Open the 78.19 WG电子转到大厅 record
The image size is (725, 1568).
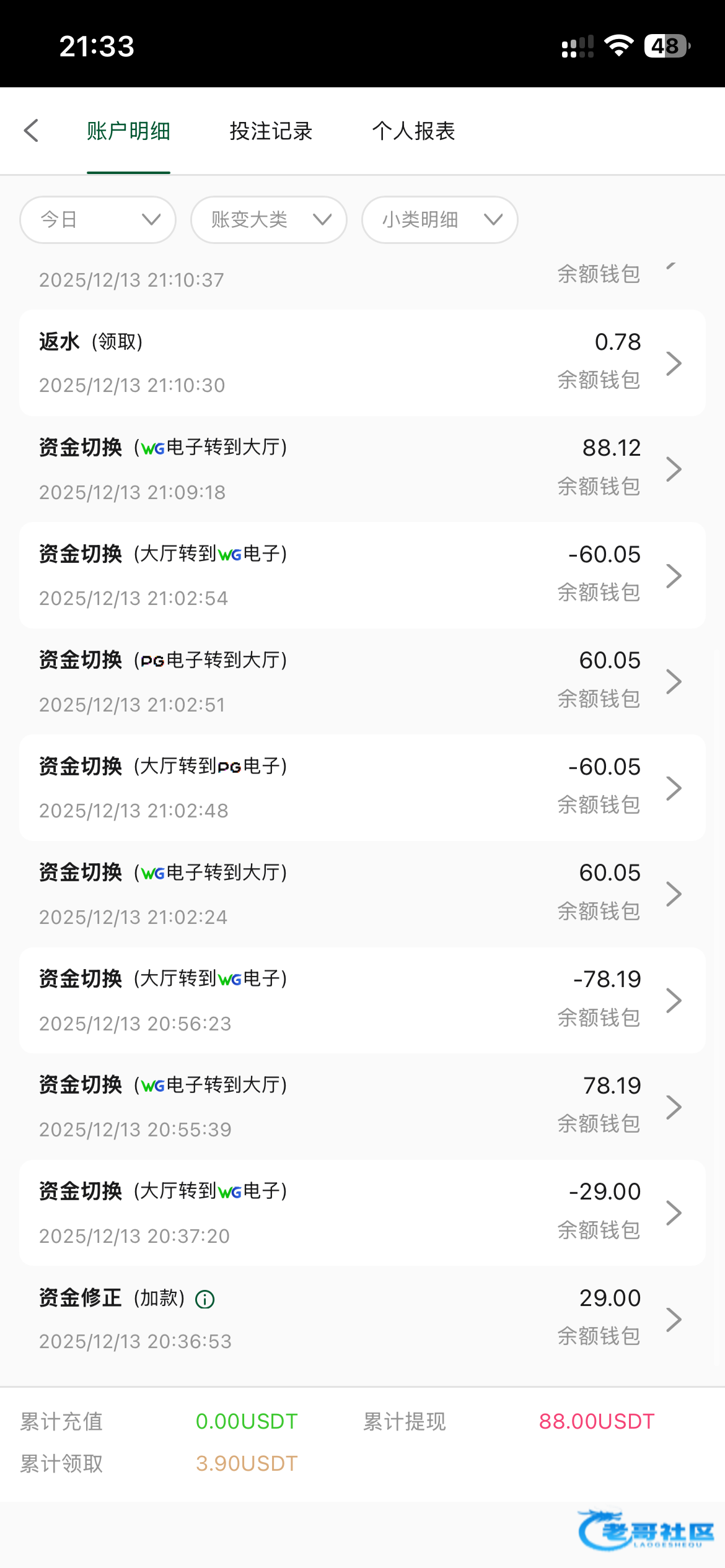point(362,1107)
